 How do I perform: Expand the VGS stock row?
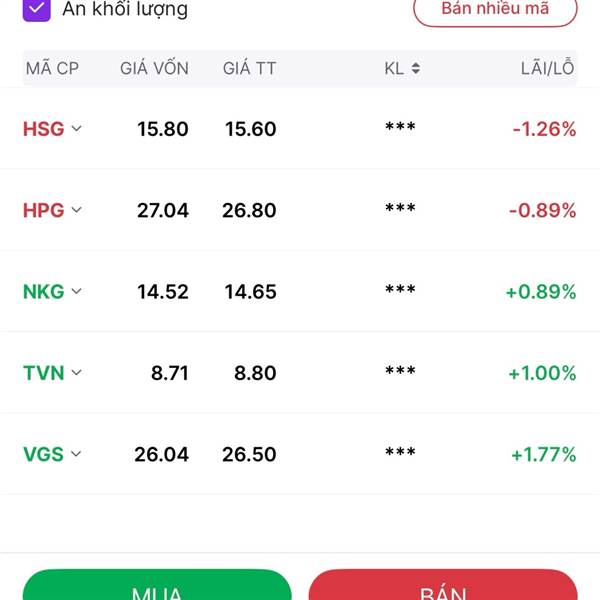[x=77, y=454]
